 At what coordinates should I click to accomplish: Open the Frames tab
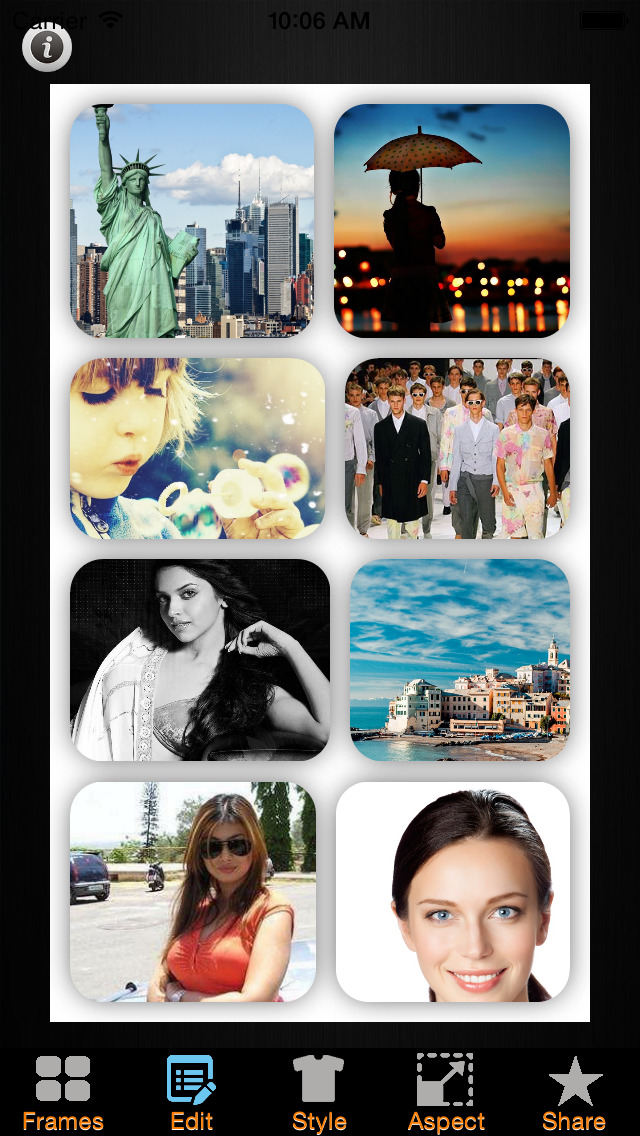[x=63, y=1094]
